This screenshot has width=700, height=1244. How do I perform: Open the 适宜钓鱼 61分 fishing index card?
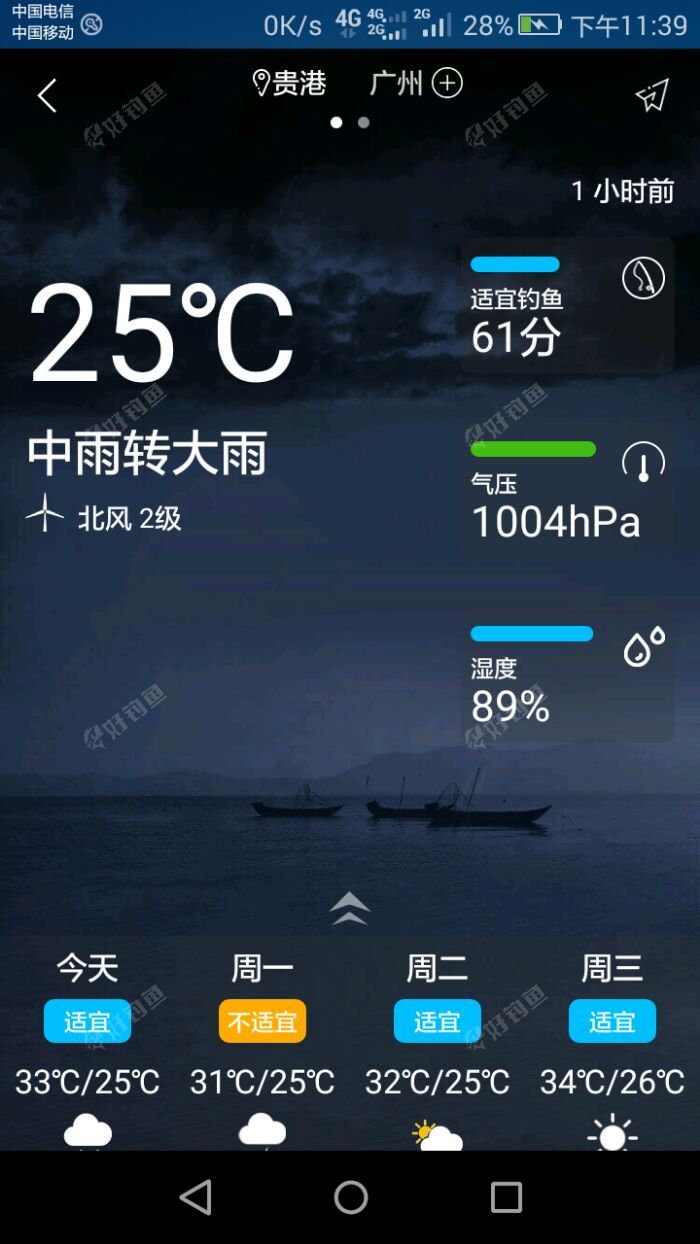point(567,306)
